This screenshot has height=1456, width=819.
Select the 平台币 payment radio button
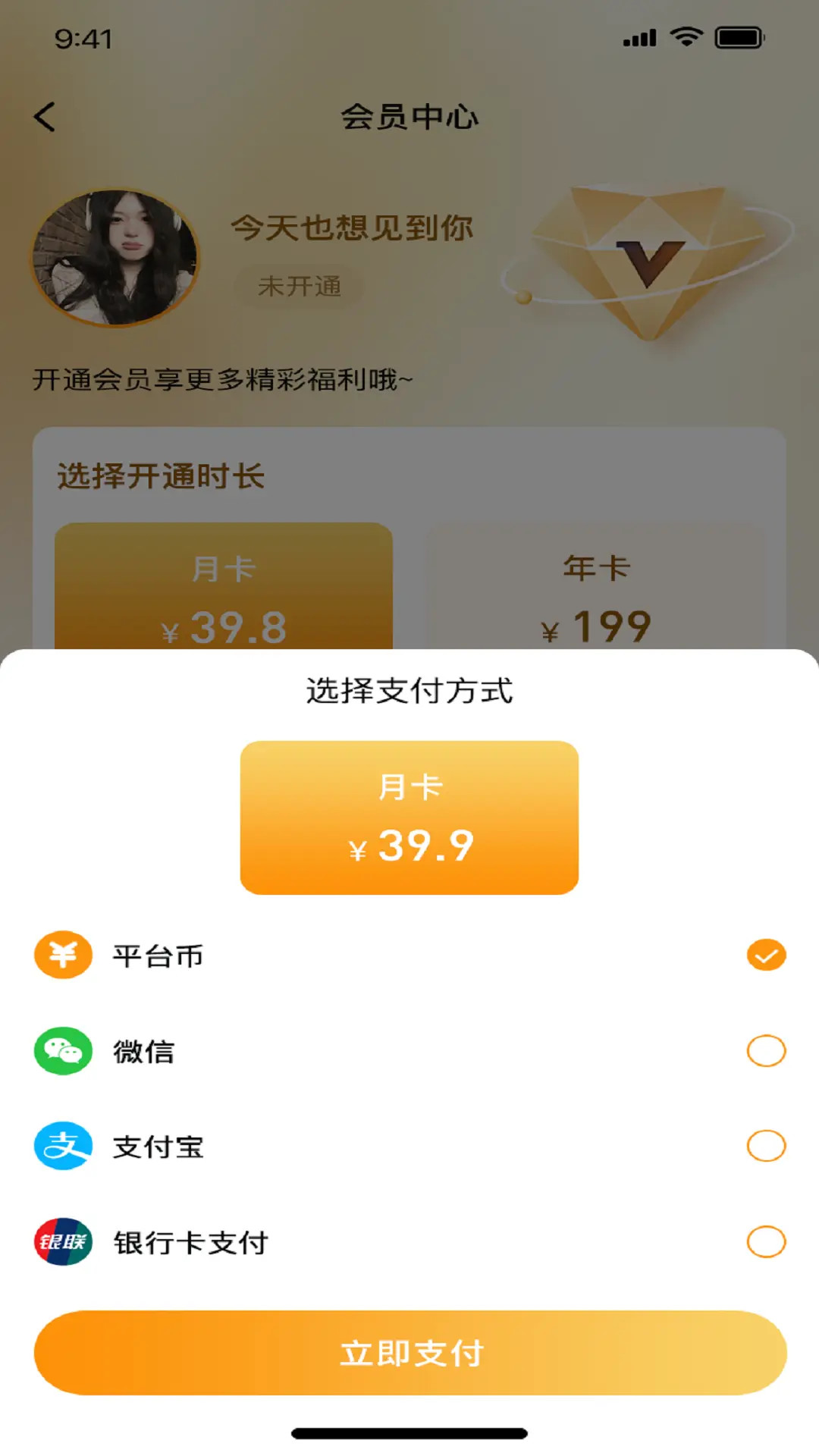point(766,955)
